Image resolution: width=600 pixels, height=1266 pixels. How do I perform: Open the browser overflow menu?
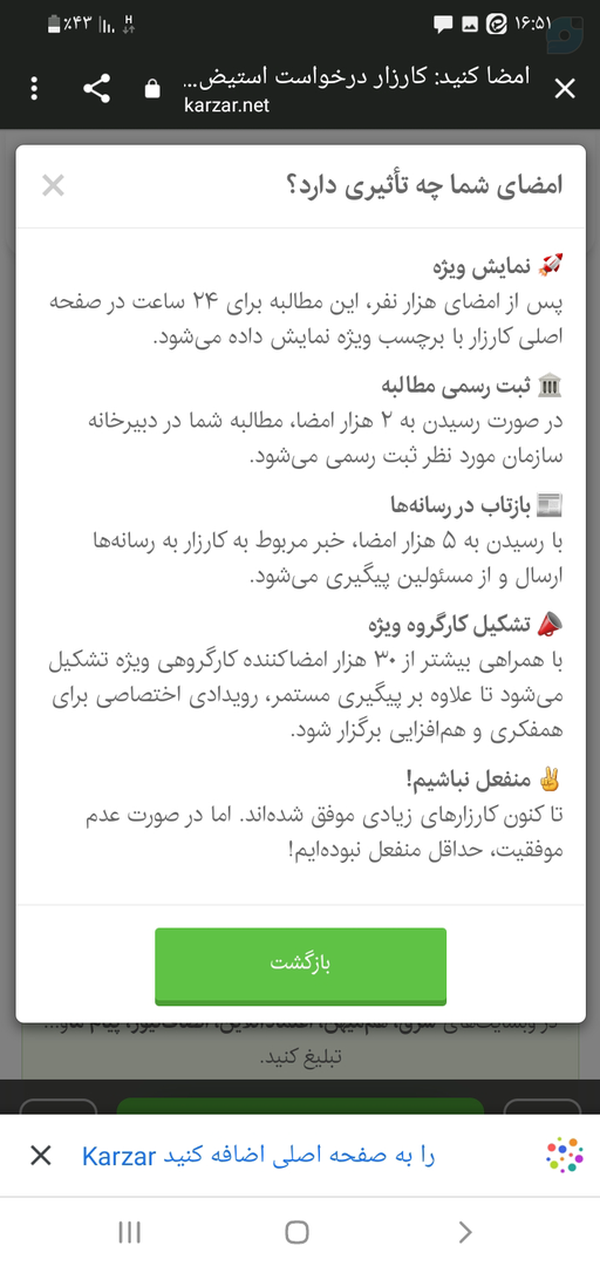pos(35,89)
